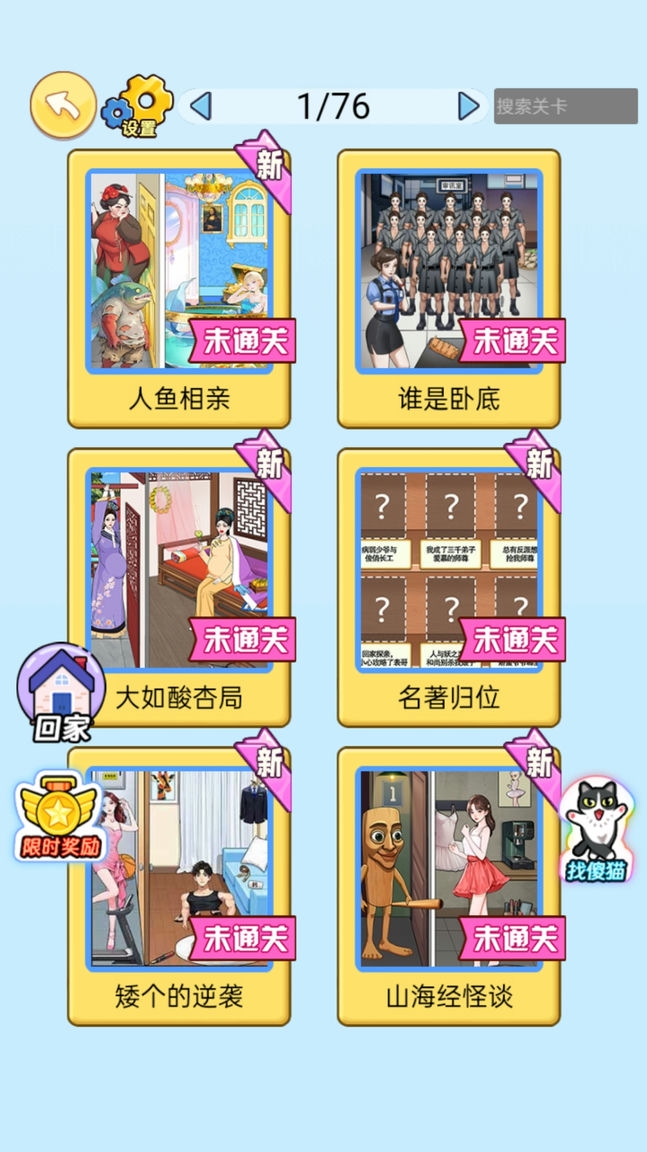
Task: Open the 限时奖励 timed reward
Action: point(58,815)
